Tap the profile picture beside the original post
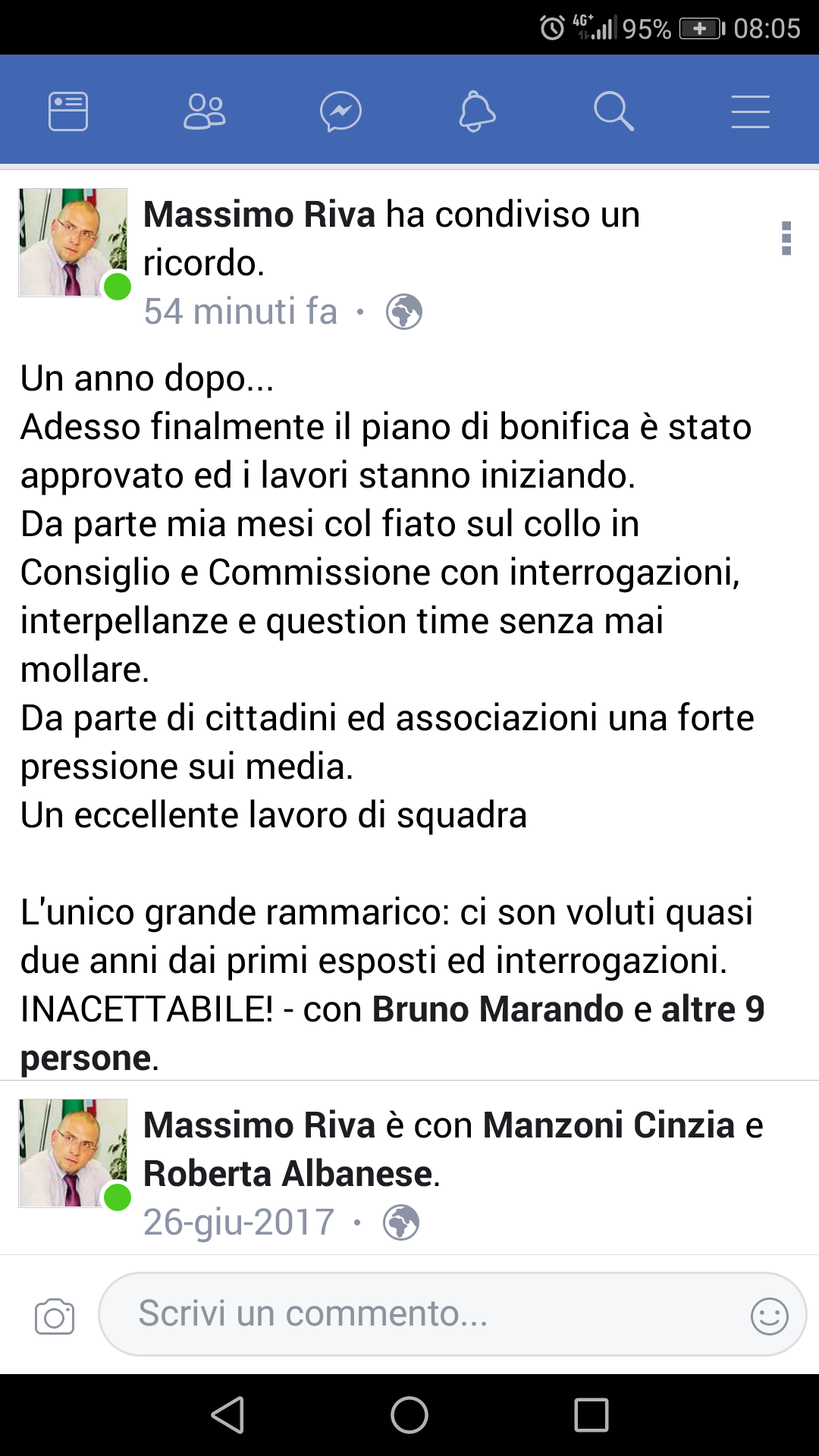The height and width of the screenshot is (1456, 819). [x=73, y=1153]
